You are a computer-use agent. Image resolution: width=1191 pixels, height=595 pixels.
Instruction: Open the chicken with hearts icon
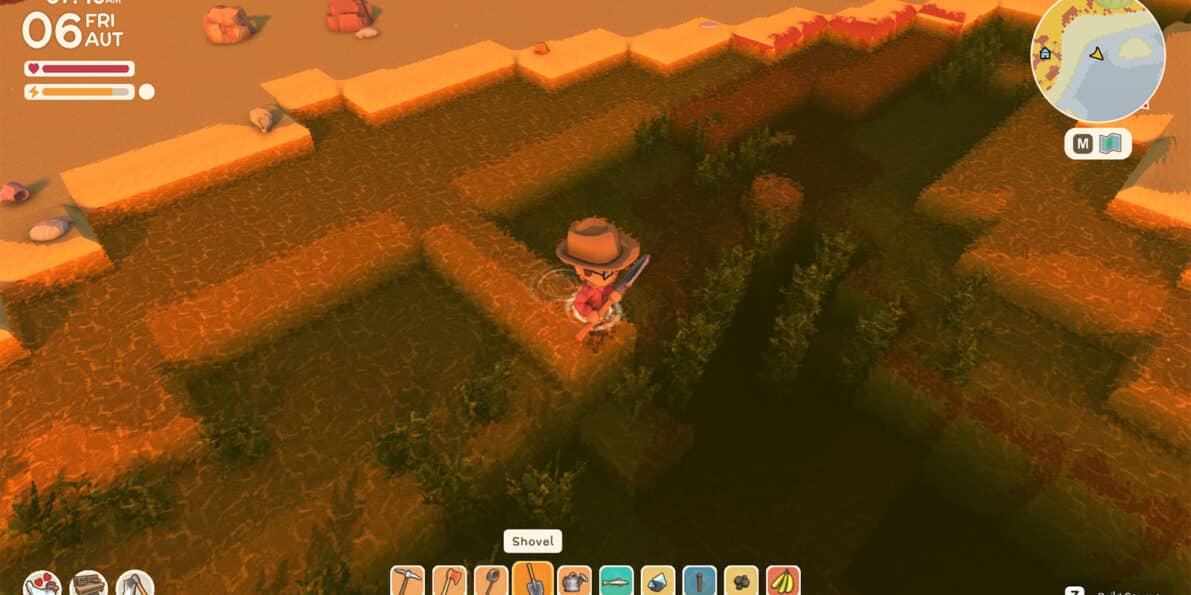[42, 584]
